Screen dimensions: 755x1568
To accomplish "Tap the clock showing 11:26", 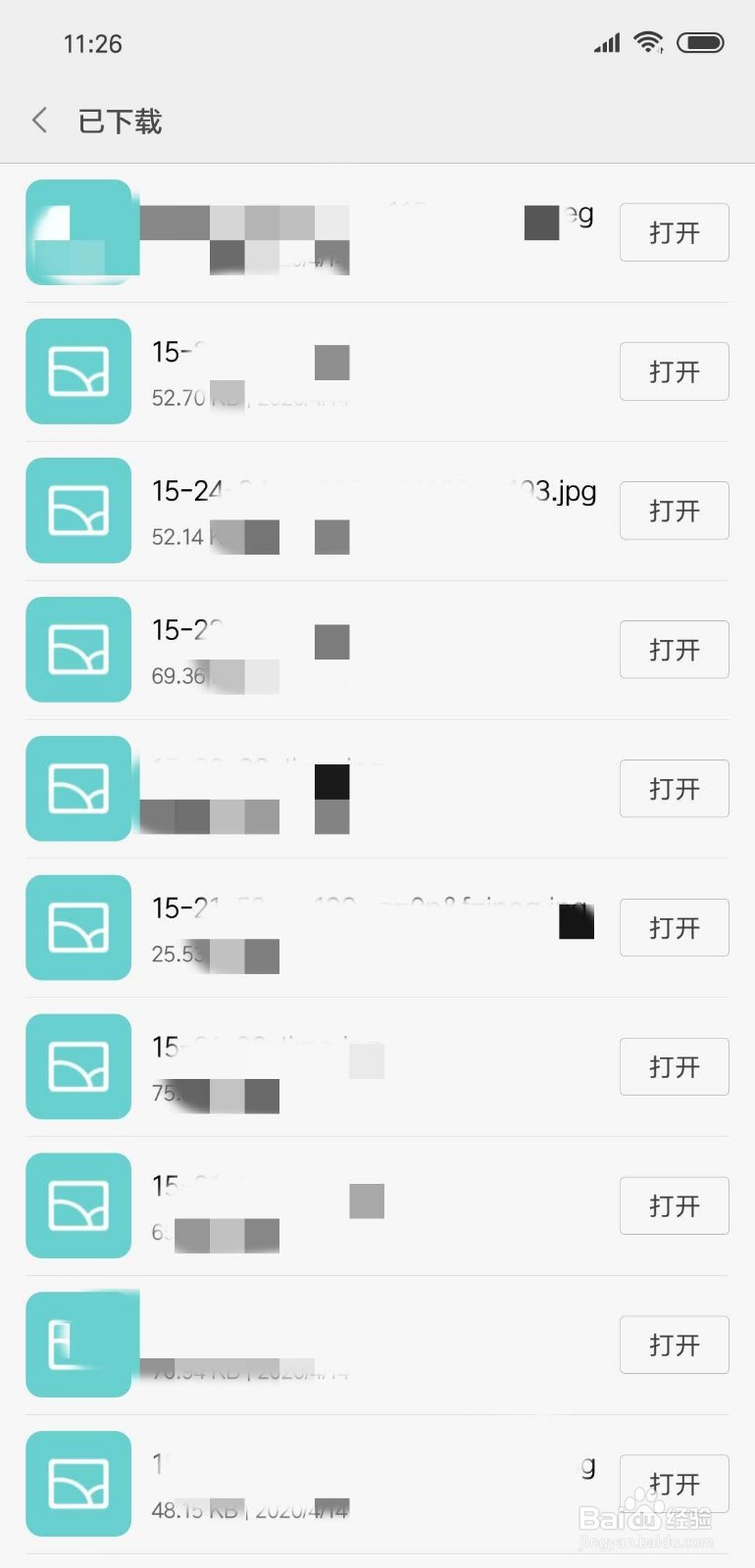I will (93, 42).
